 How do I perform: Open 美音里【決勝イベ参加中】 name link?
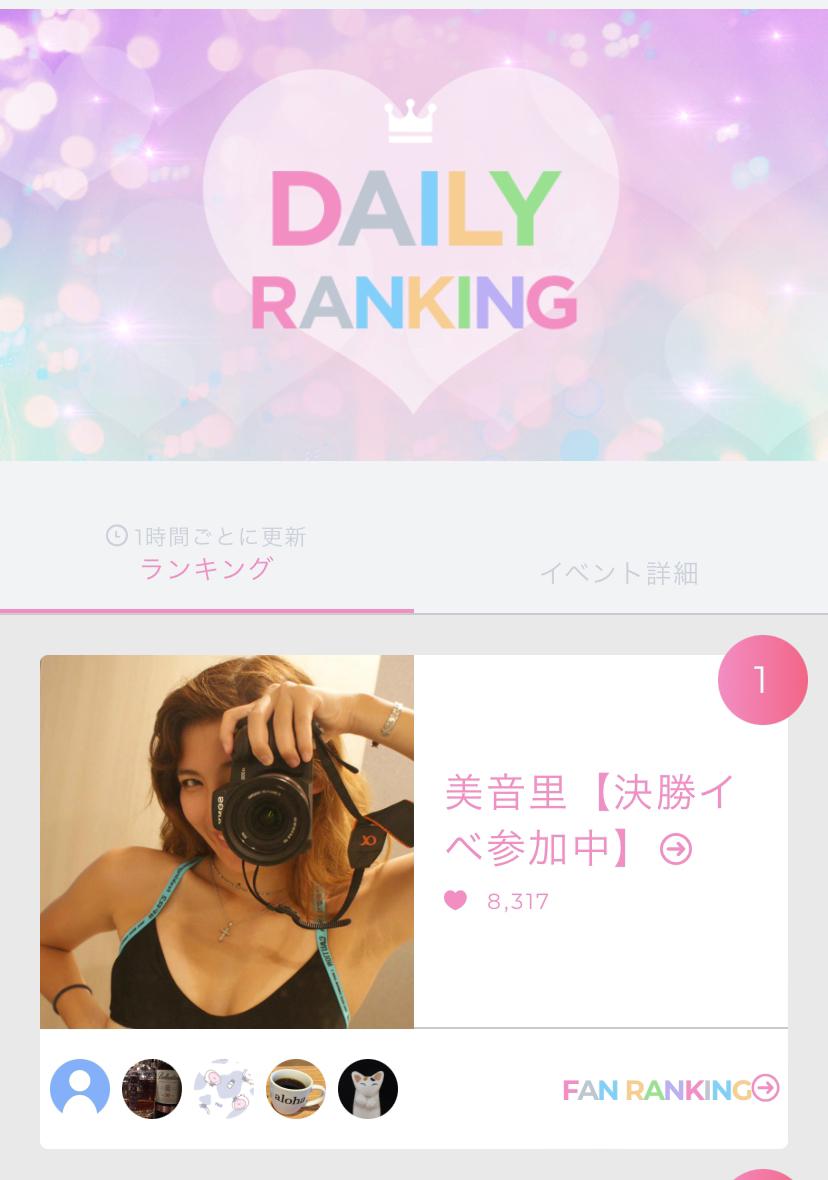pos(588,820)
